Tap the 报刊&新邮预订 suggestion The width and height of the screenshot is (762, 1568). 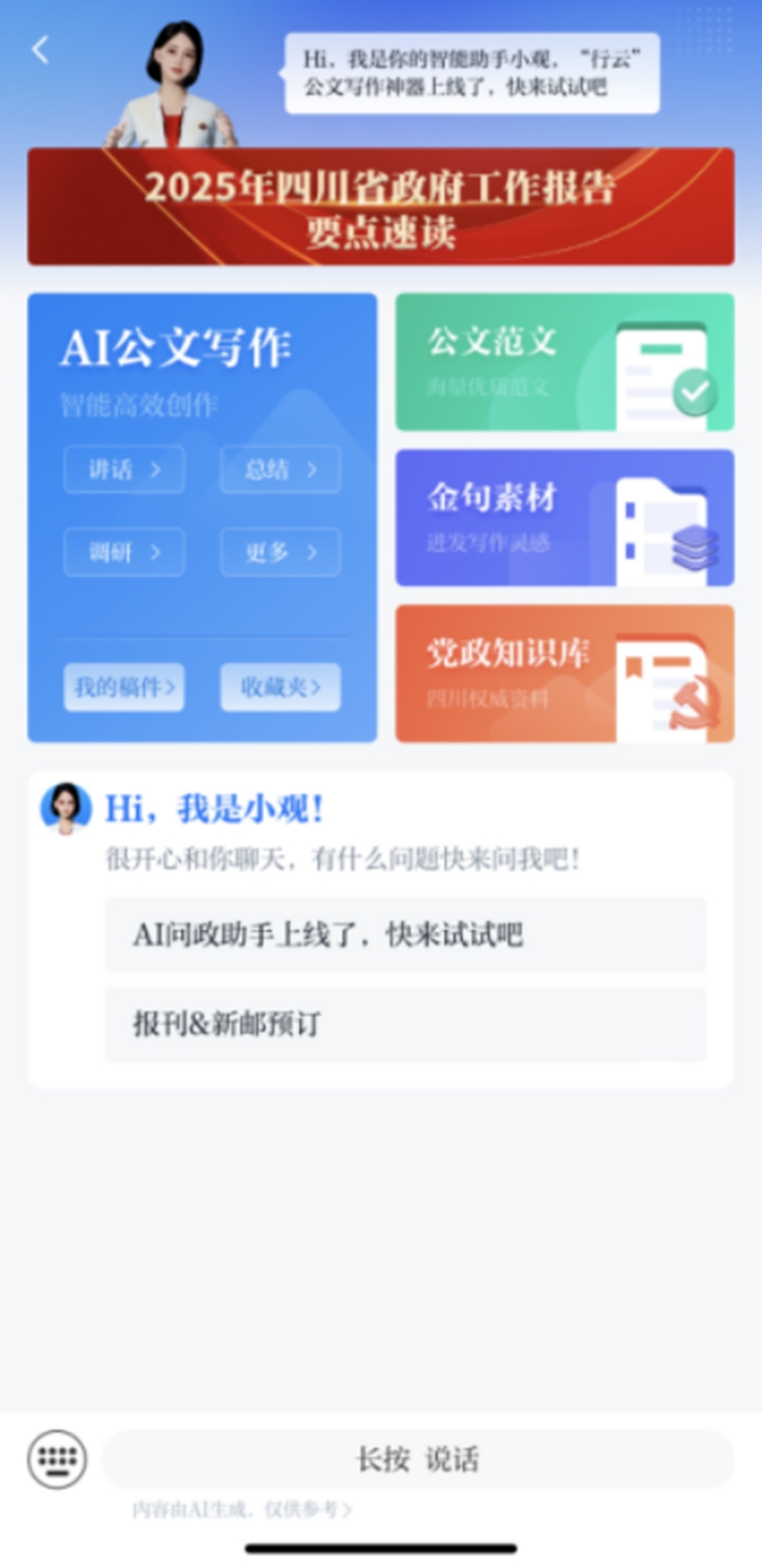(405, 1024)
